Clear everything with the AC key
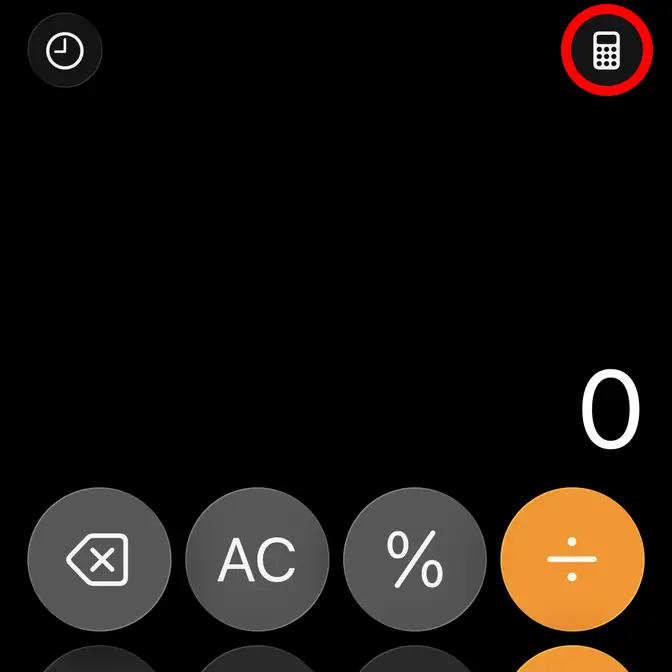This screenshot has height=672, width=672. (x=257, y=560)
